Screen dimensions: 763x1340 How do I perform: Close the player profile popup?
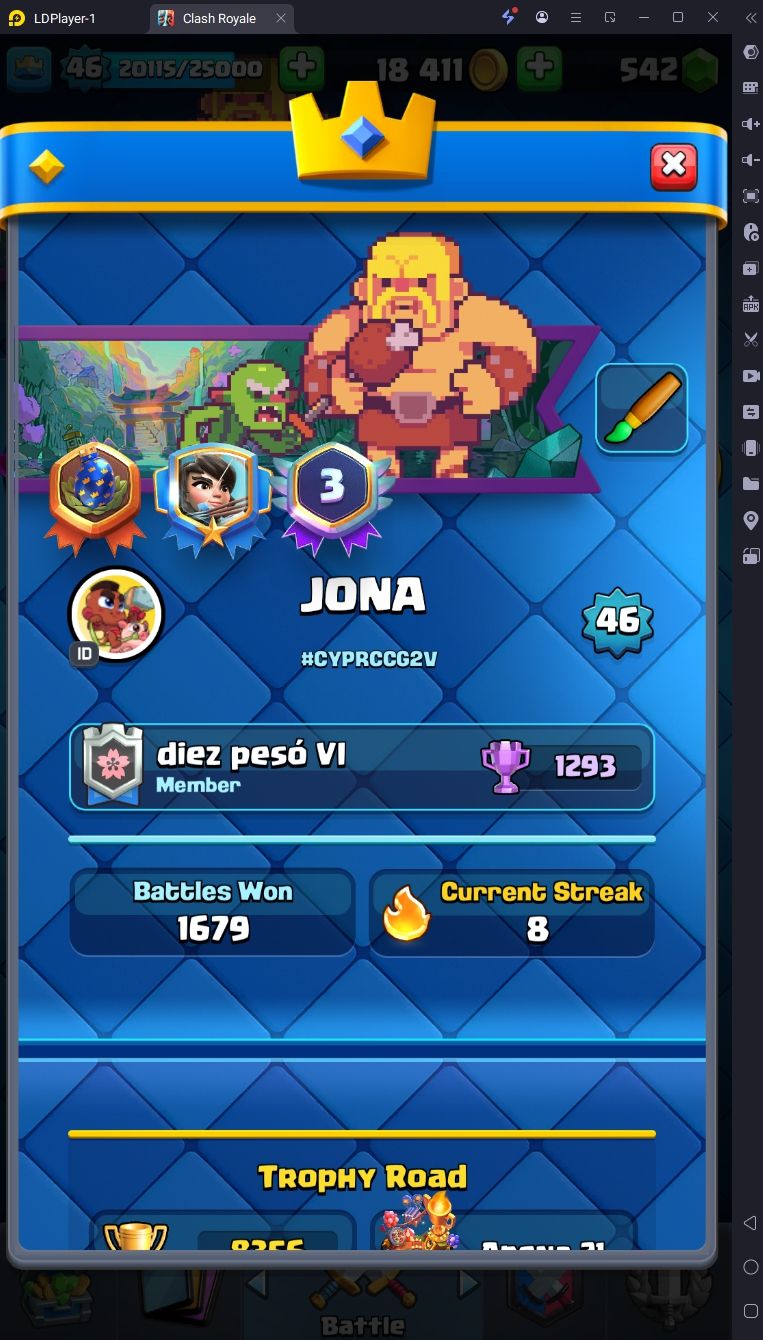[674, 165]
